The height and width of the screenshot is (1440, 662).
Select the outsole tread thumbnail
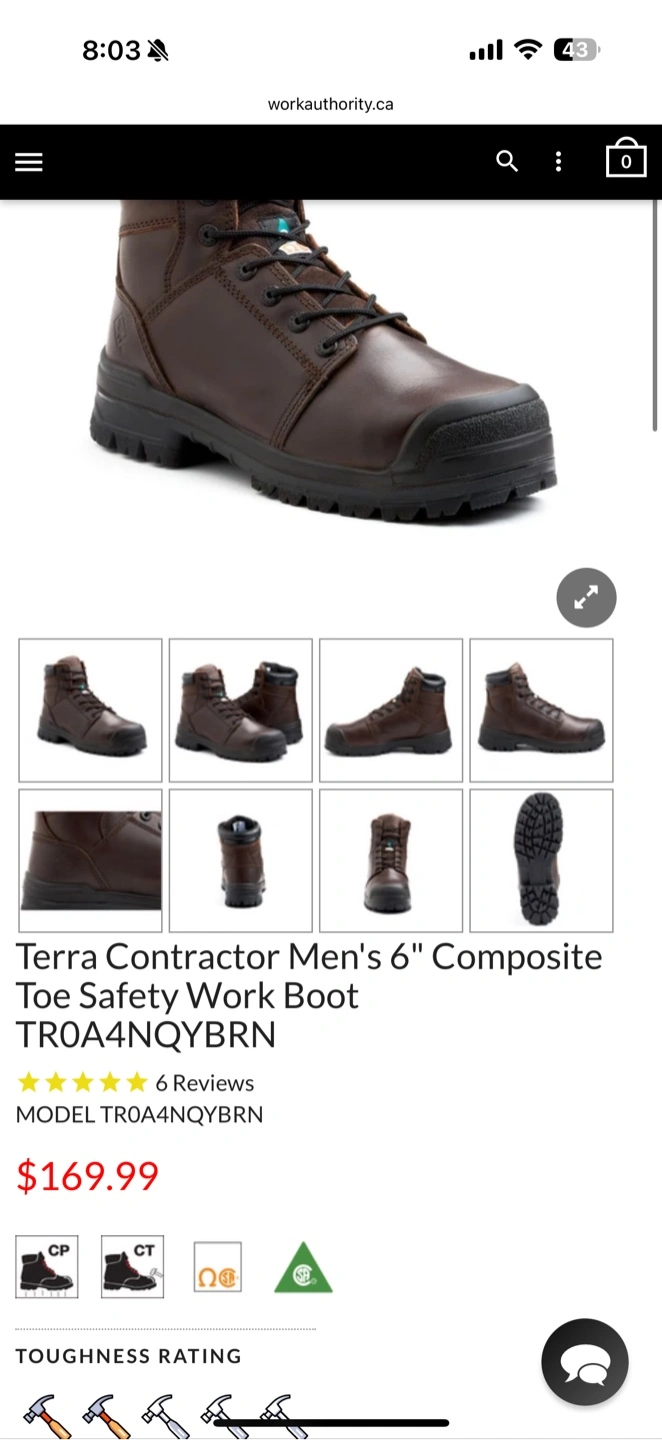tap(541, 861)
